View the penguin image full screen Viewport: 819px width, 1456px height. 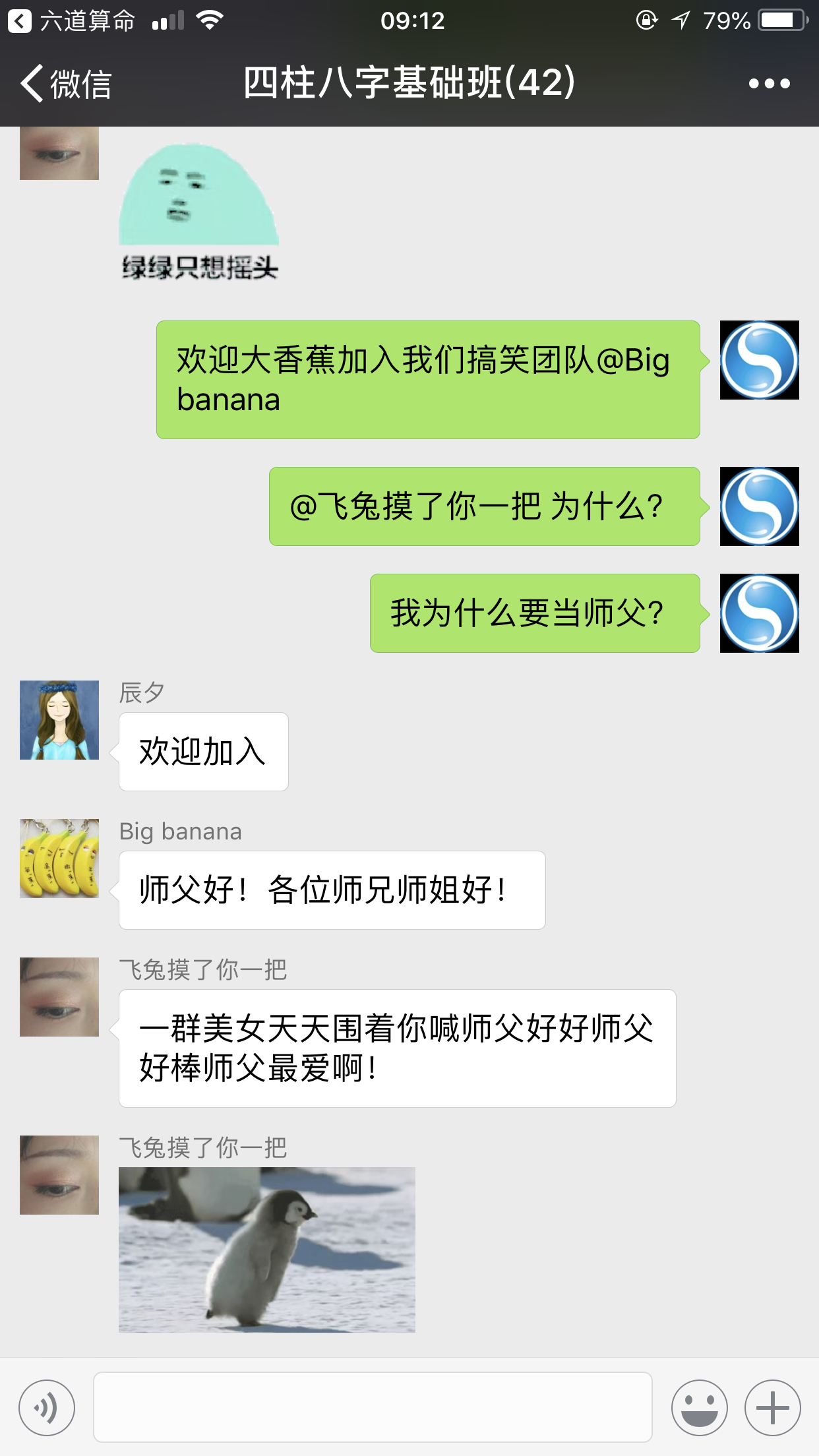click(266, 1250)
